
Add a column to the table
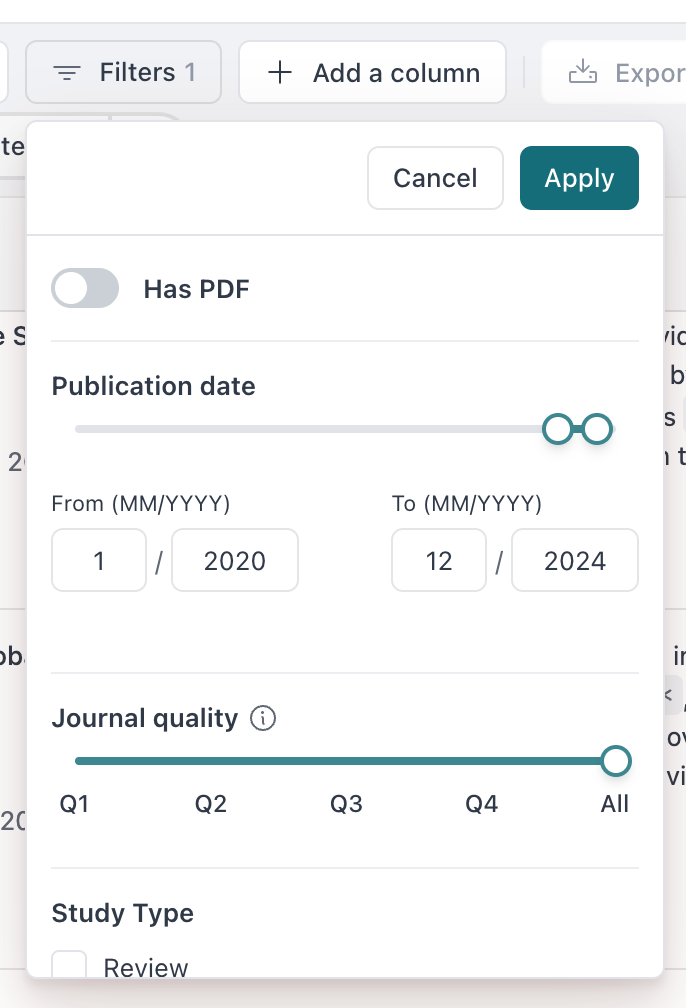point(373,73)
